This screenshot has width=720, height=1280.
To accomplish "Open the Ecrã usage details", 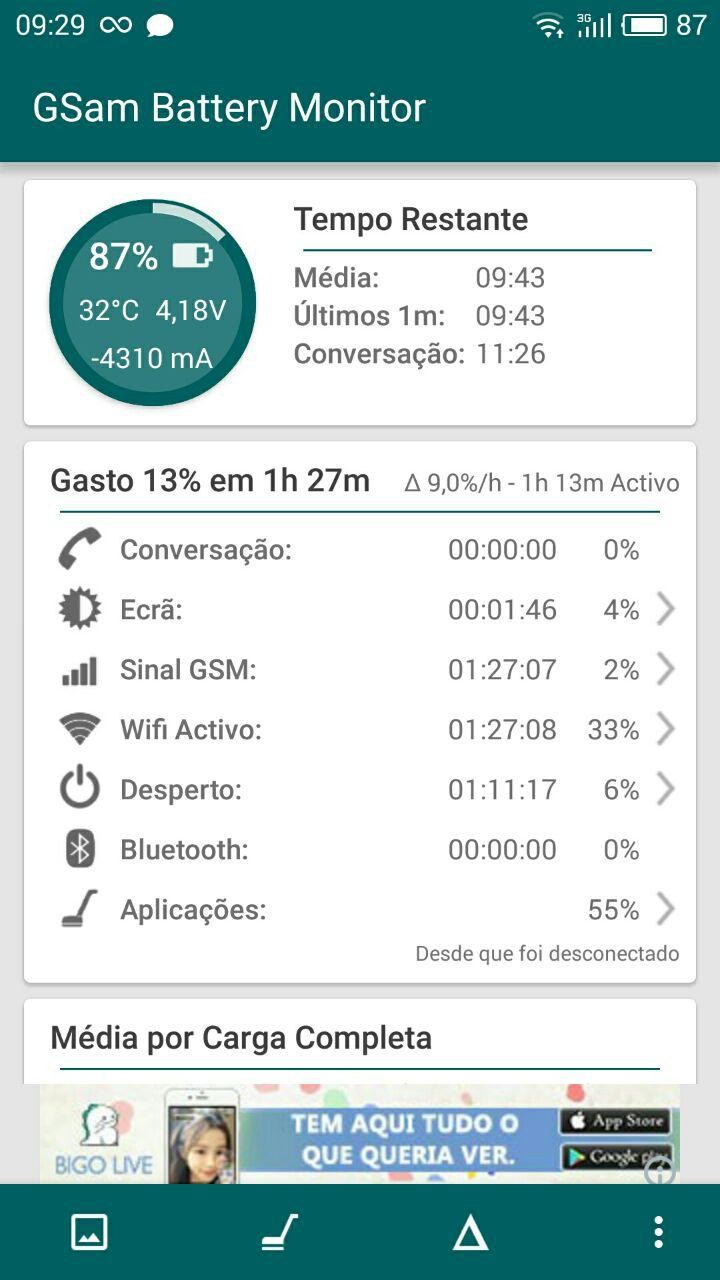I will pos(665,609).
